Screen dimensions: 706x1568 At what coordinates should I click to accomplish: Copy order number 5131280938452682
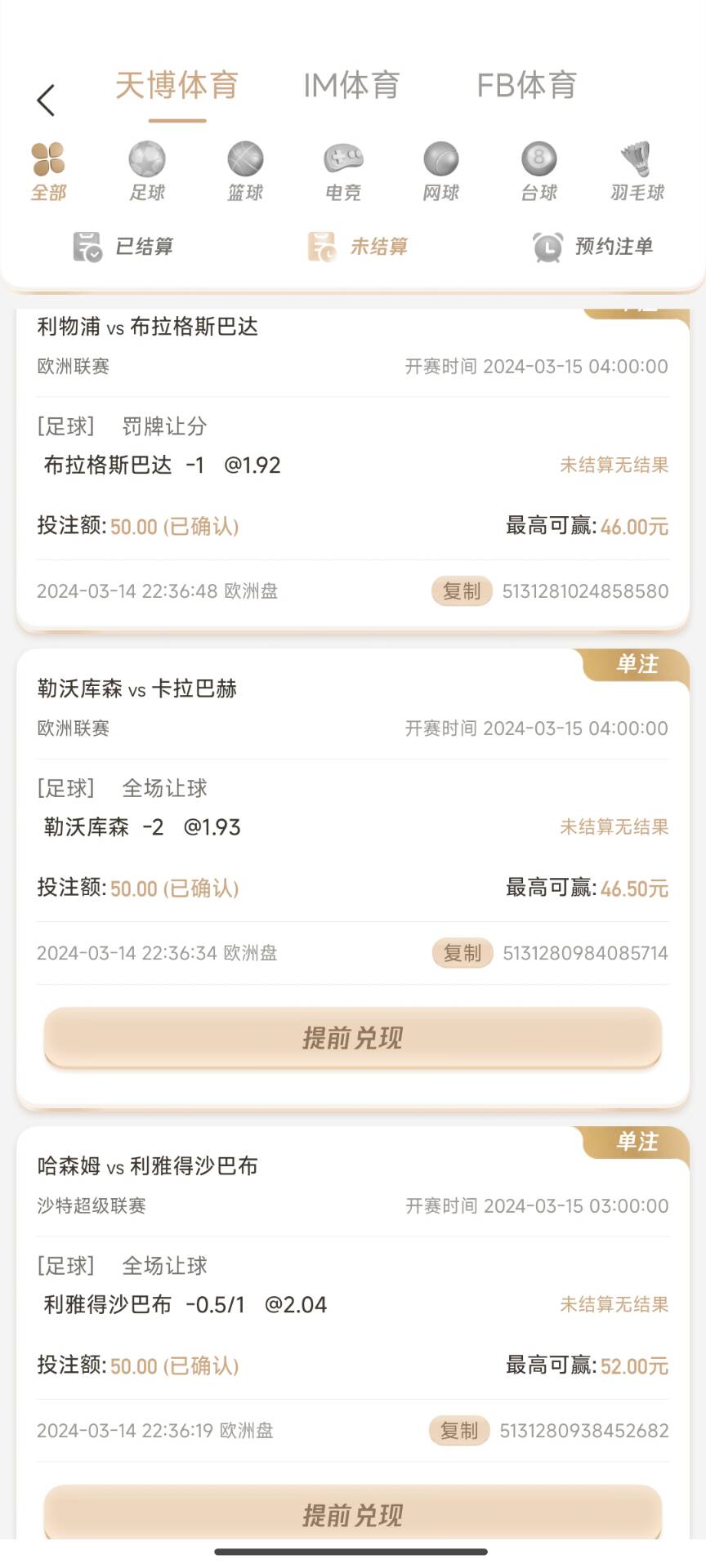459,1431
